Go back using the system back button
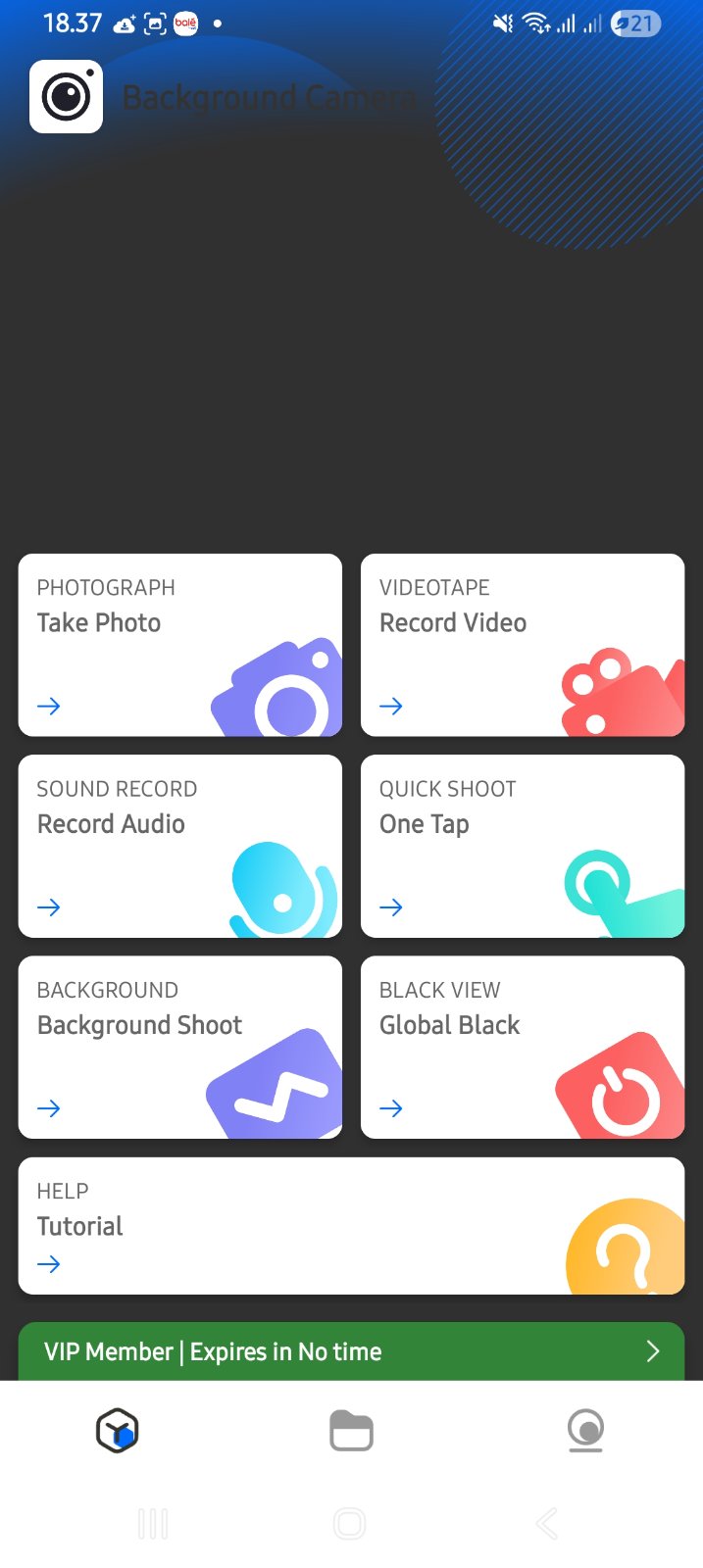 tap(547, 1524)
